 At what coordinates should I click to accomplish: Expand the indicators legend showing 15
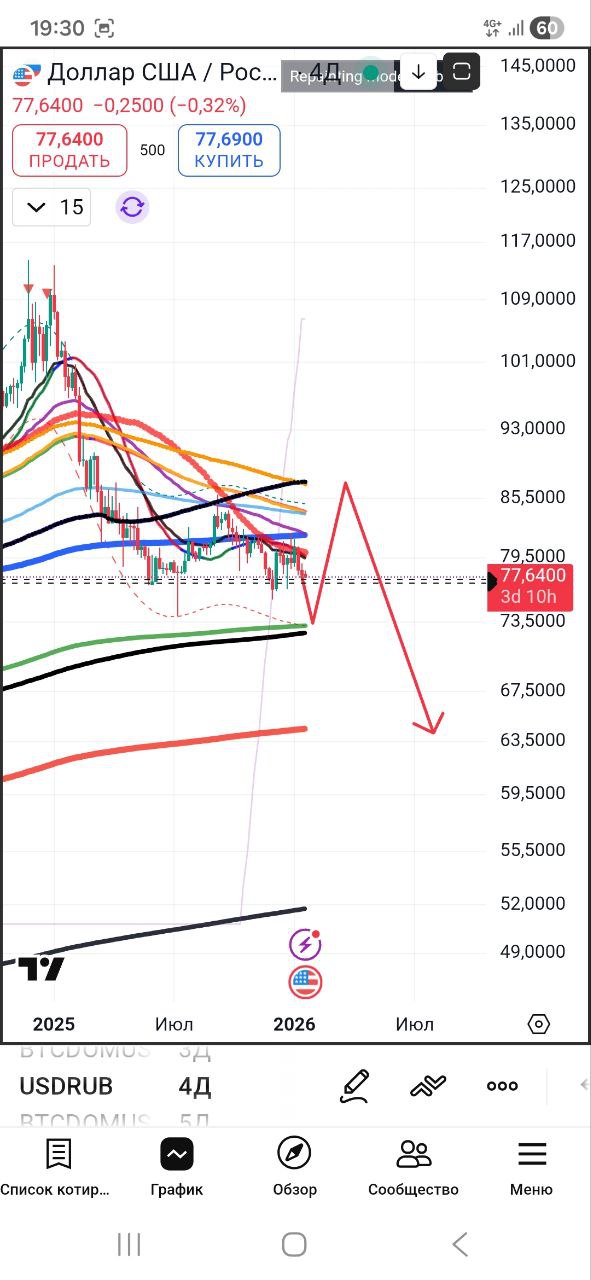51,207
